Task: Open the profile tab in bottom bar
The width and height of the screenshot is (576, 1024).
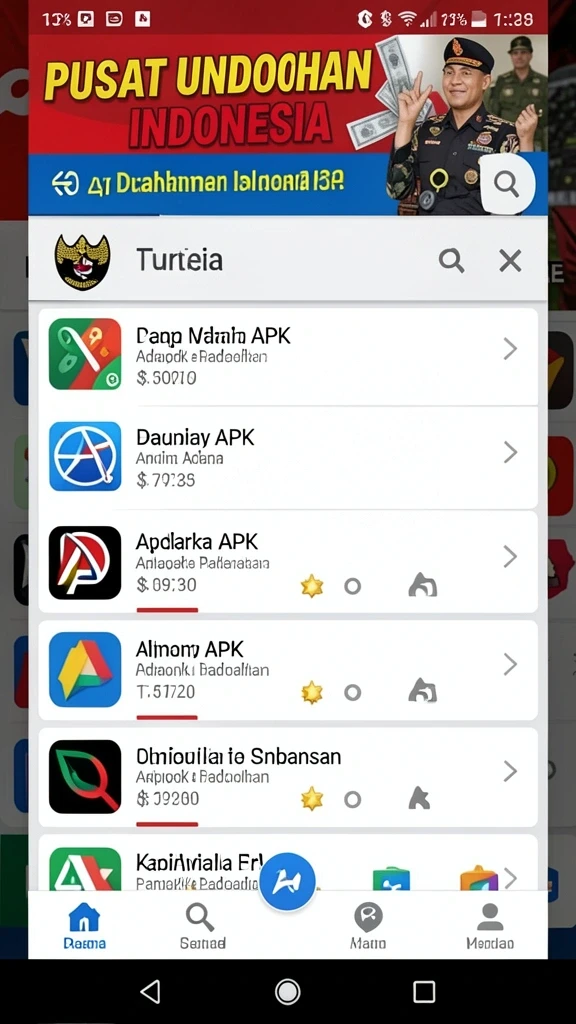Action: 490,925
